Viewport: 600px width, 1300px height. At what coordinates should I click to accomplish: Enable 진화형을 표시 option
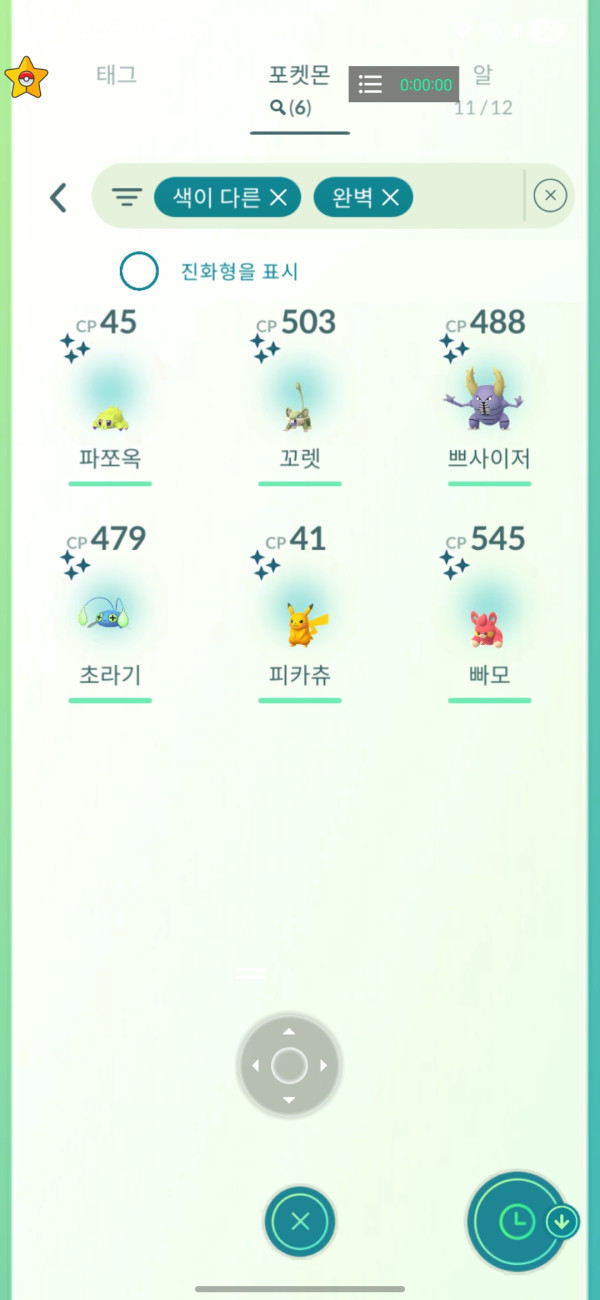coord(139,271)
